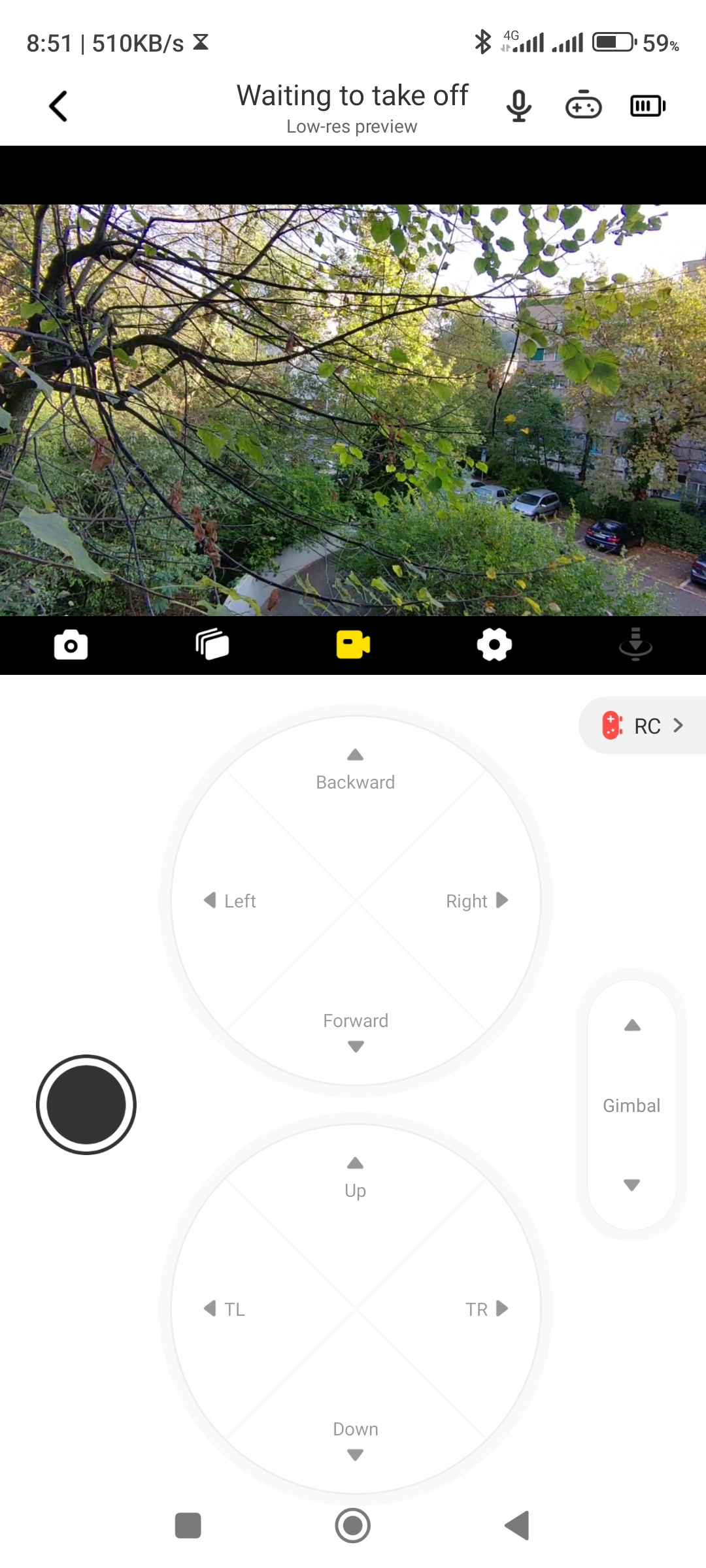Start recording with the round shutter button

[86, 1105]
